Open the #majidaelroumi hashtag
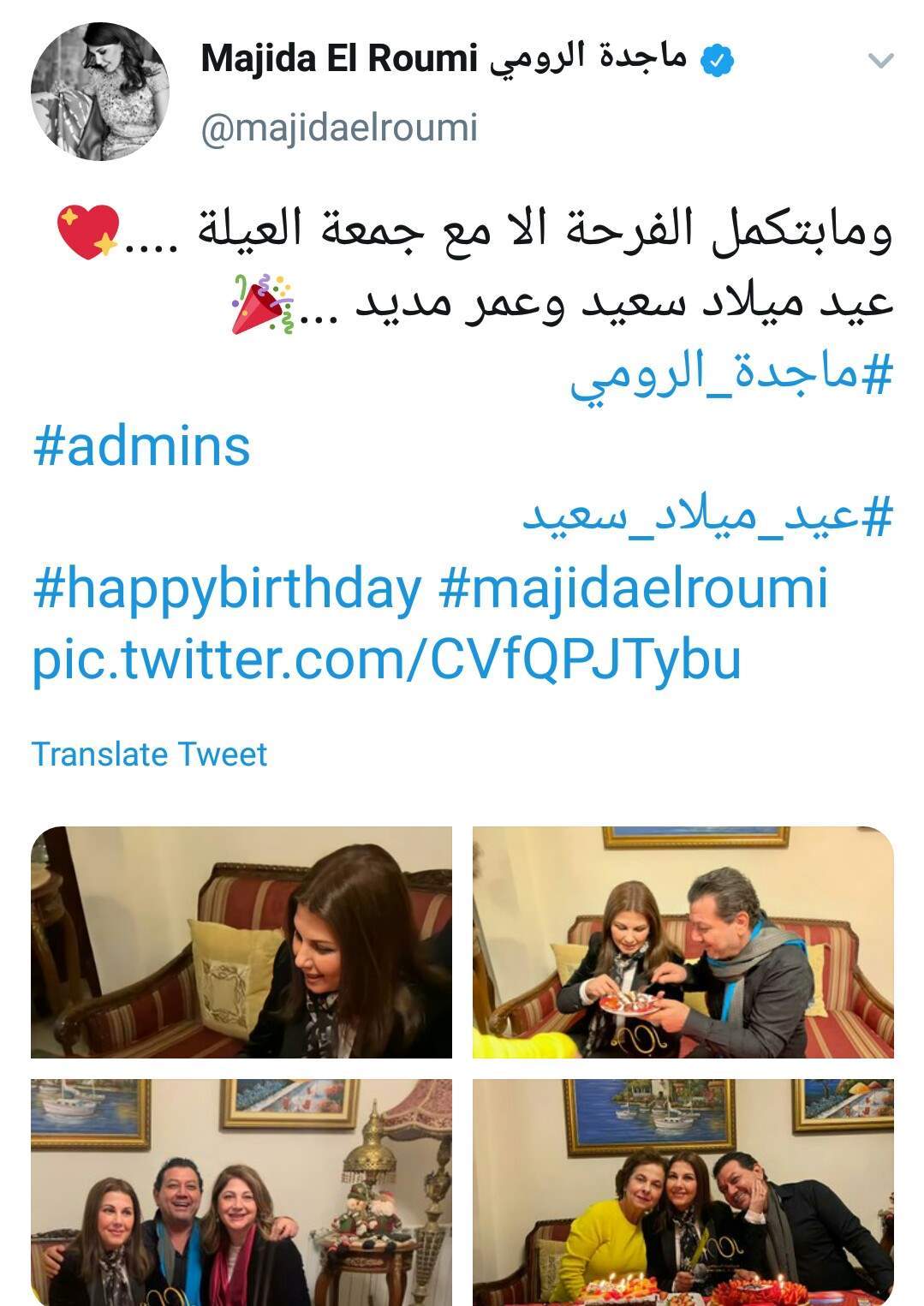Image resolution: width=924 pixels, height=1306 pixels. click(633, 589)
